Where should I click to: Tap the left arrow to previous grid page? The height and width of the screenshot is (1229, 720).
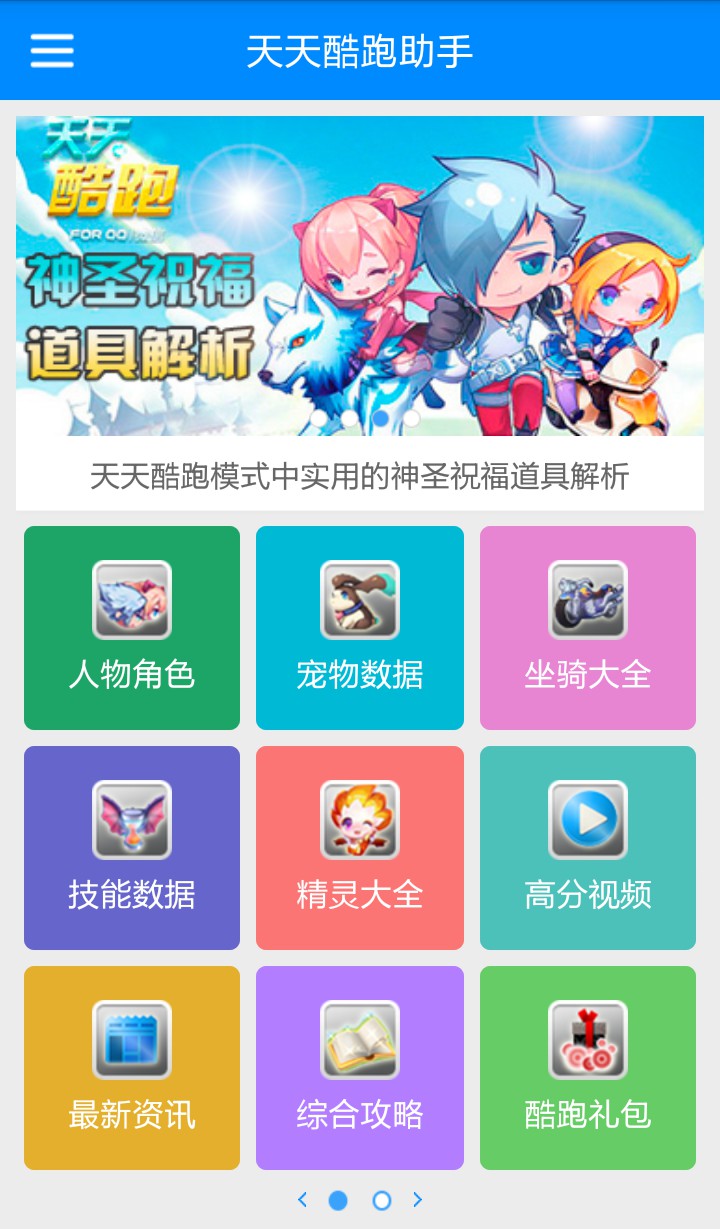[302, 1200]
